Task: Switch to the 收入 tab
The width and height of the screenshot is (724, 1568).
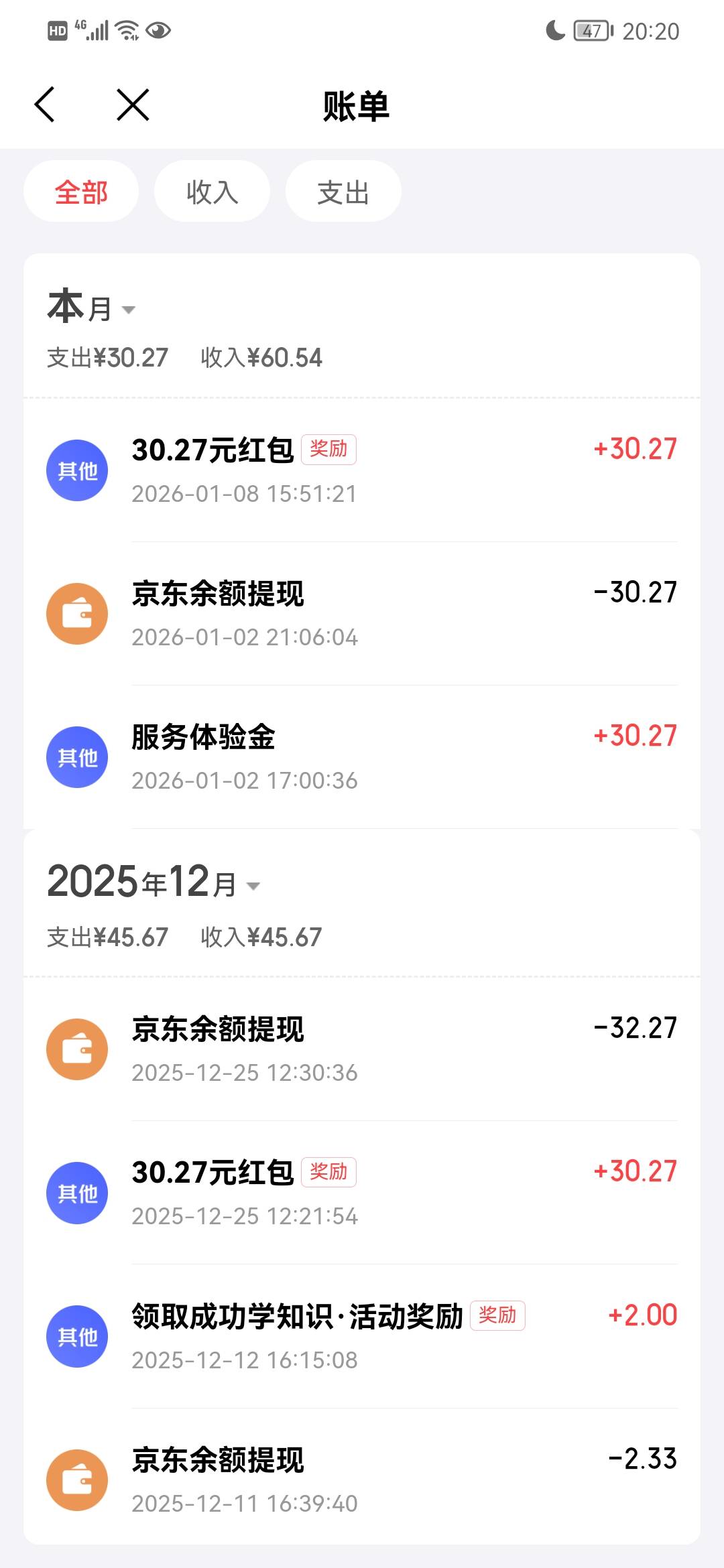Action: (212, 192)
